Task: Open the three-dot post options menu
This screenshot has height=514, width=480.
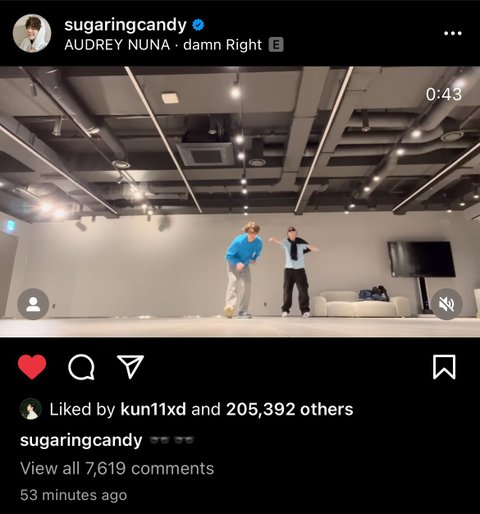Action: [x=453, y=33]
